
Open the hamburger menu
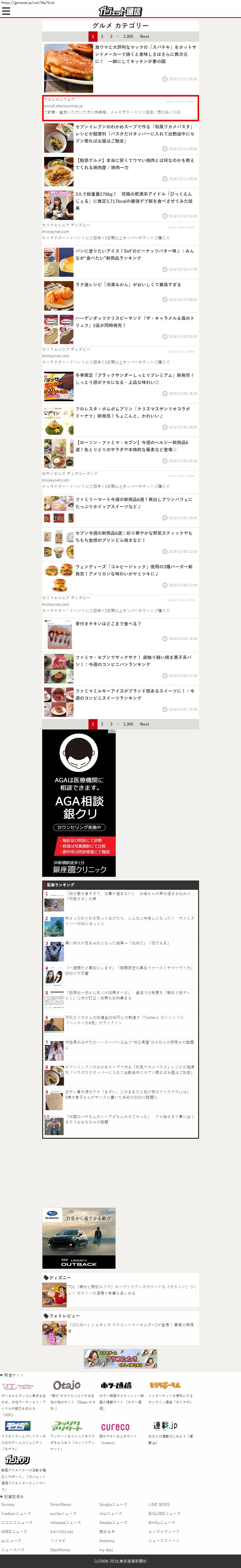pos(6,12)
